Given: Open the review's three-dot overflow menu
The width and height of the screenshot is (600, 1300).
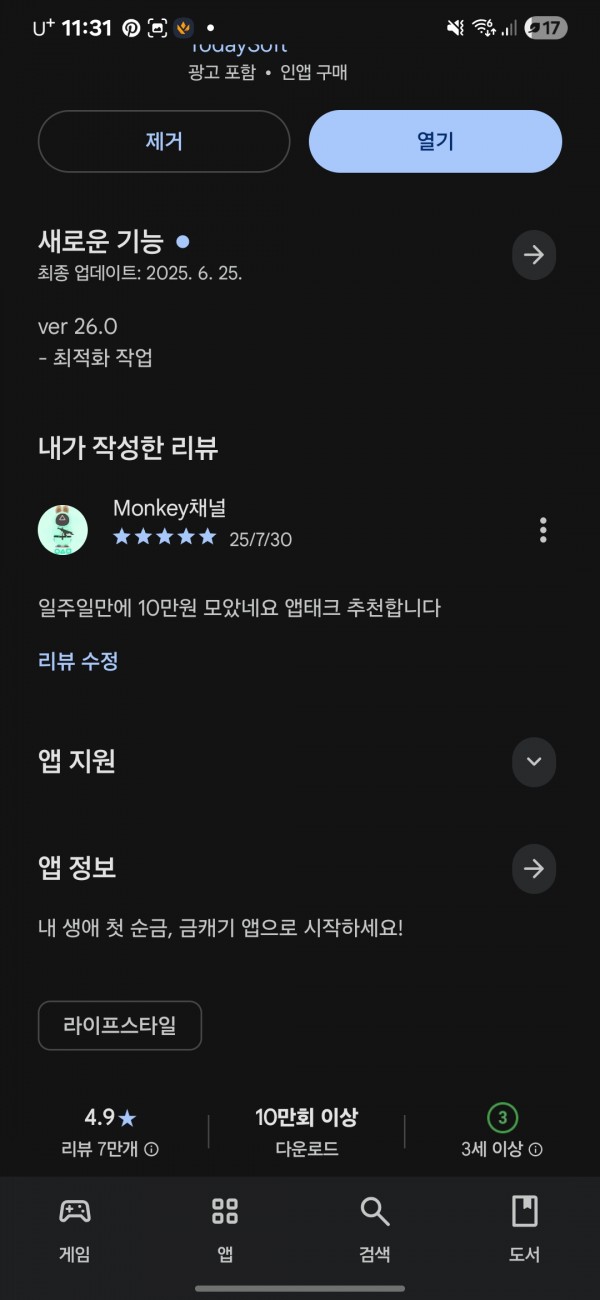Looking at the screenshot, I should [x=543, y=530].
